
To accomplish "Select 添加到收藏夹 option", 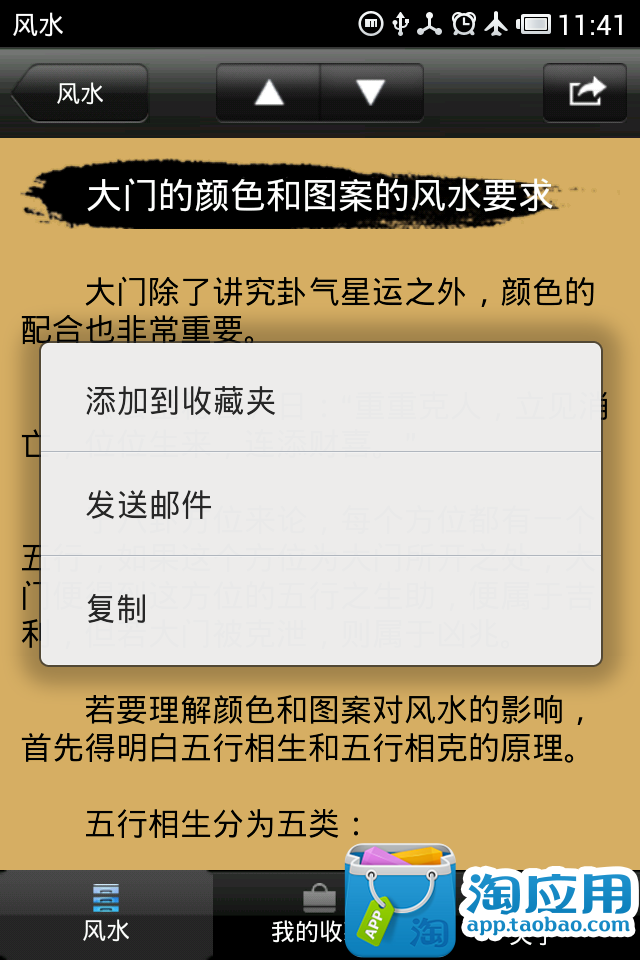I will 320,400.
